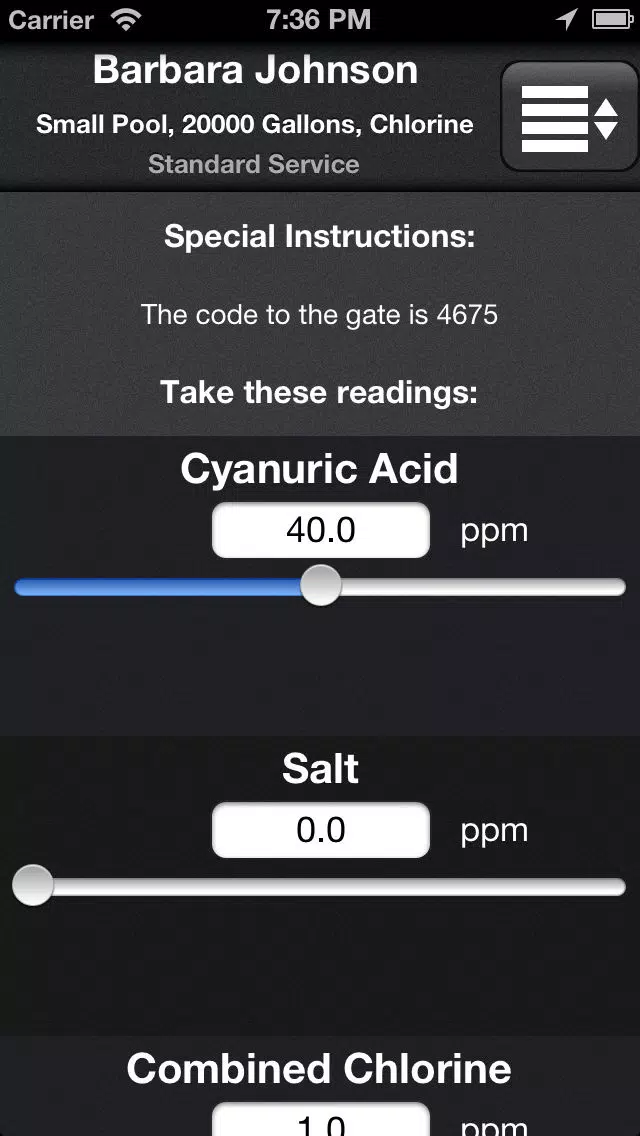Tap the Salt slider track
This screenshot has width=640, height=1136.
click(320, 886)
